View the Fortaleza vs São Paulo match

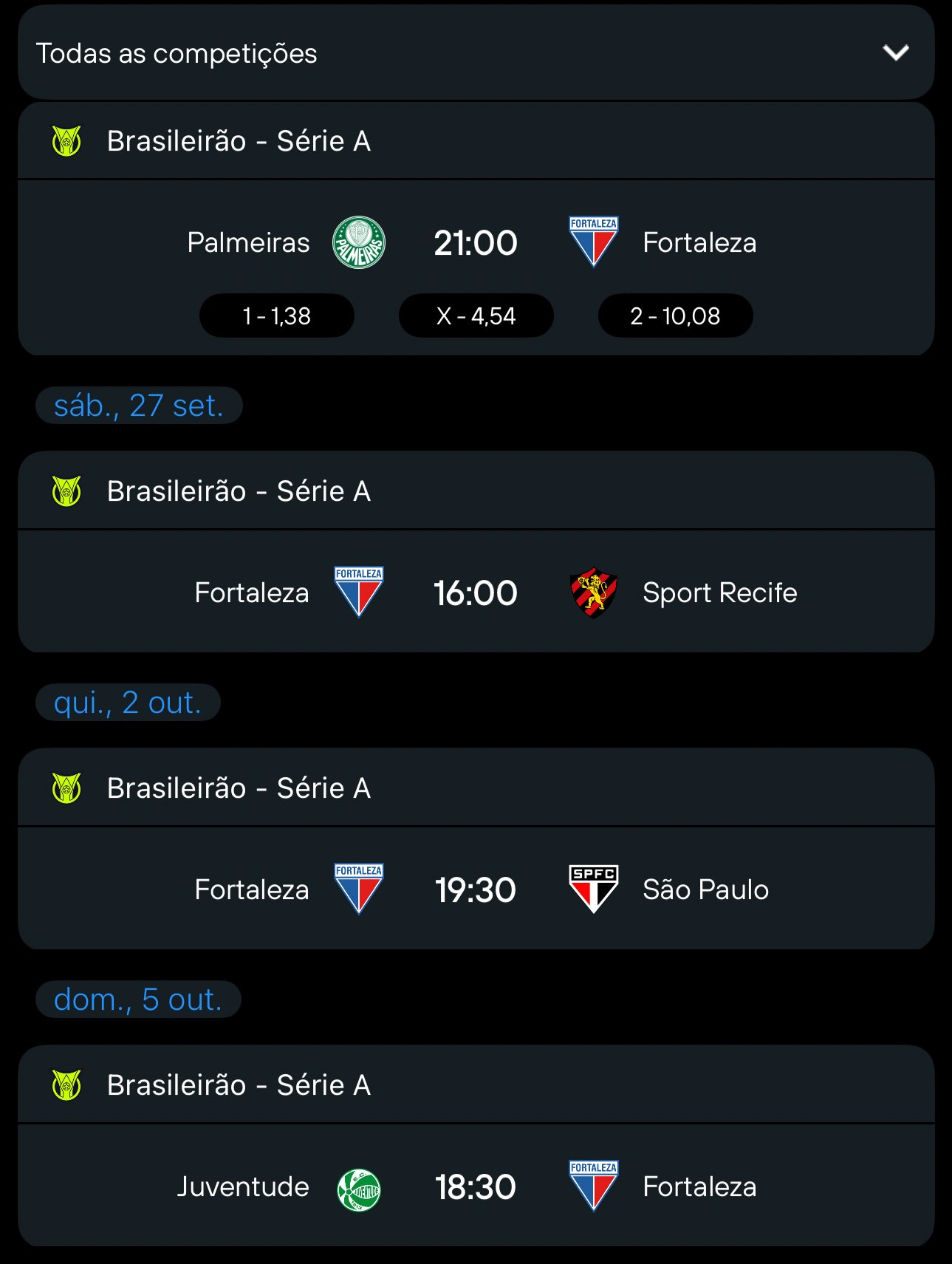(476, 889)
